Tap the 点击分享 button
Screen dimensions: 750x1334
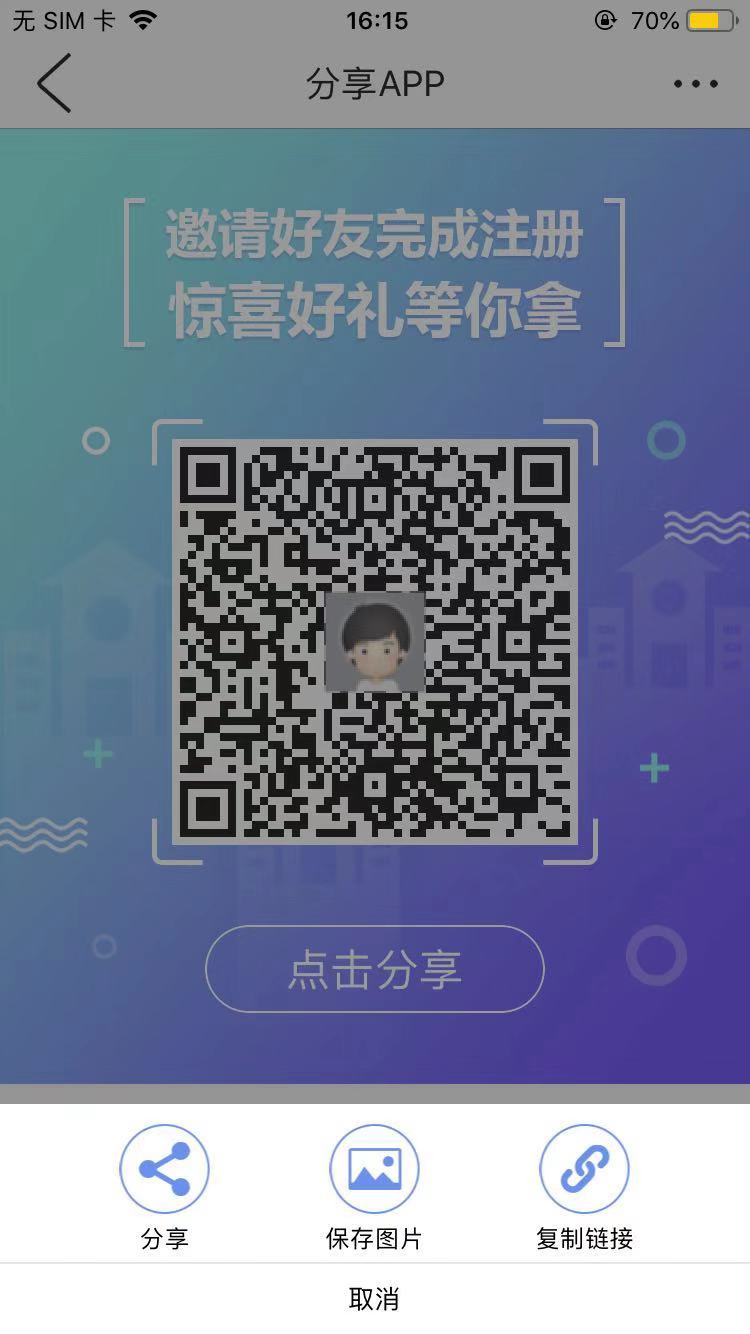(375, 969)
